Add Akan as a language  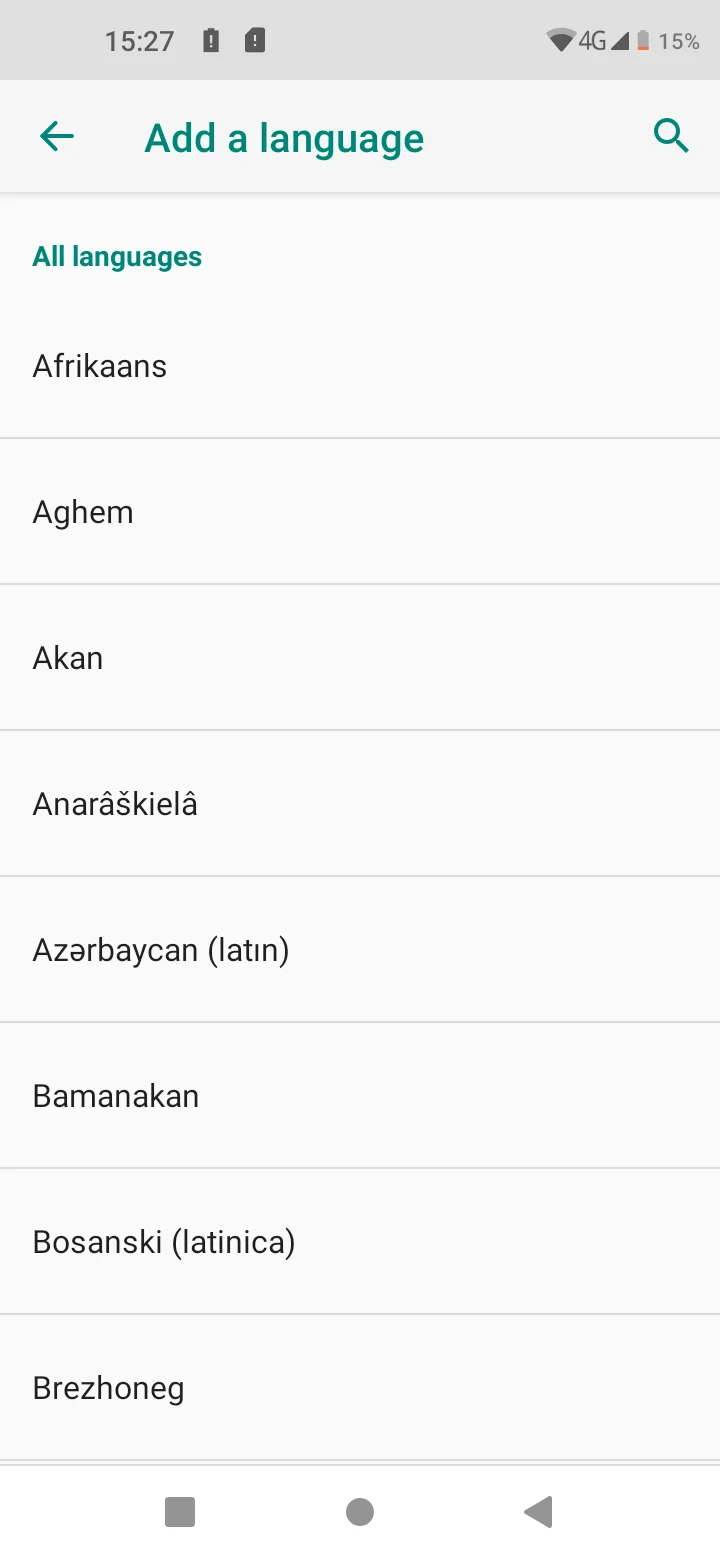360,657
